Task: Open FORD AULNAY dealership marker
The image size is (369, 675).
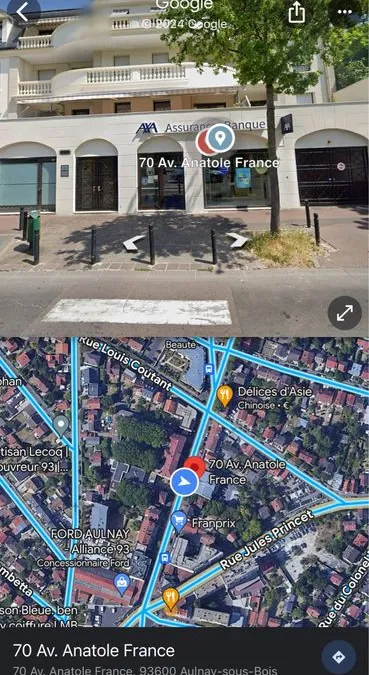Action: pos(121,584)
